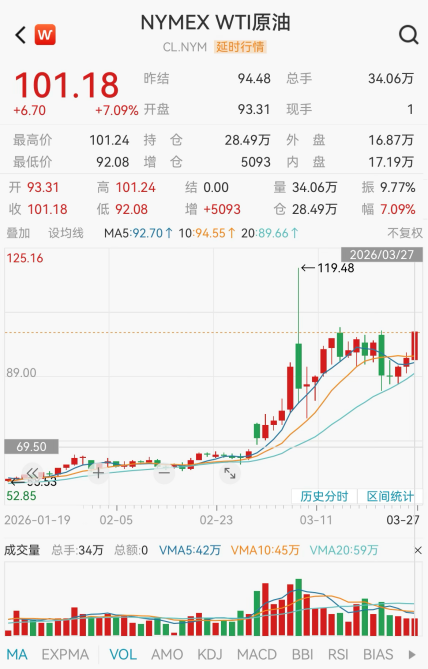428x669 pixels.
Task: Switch sub-chart to KDJ
Action: tap(210, 654)
